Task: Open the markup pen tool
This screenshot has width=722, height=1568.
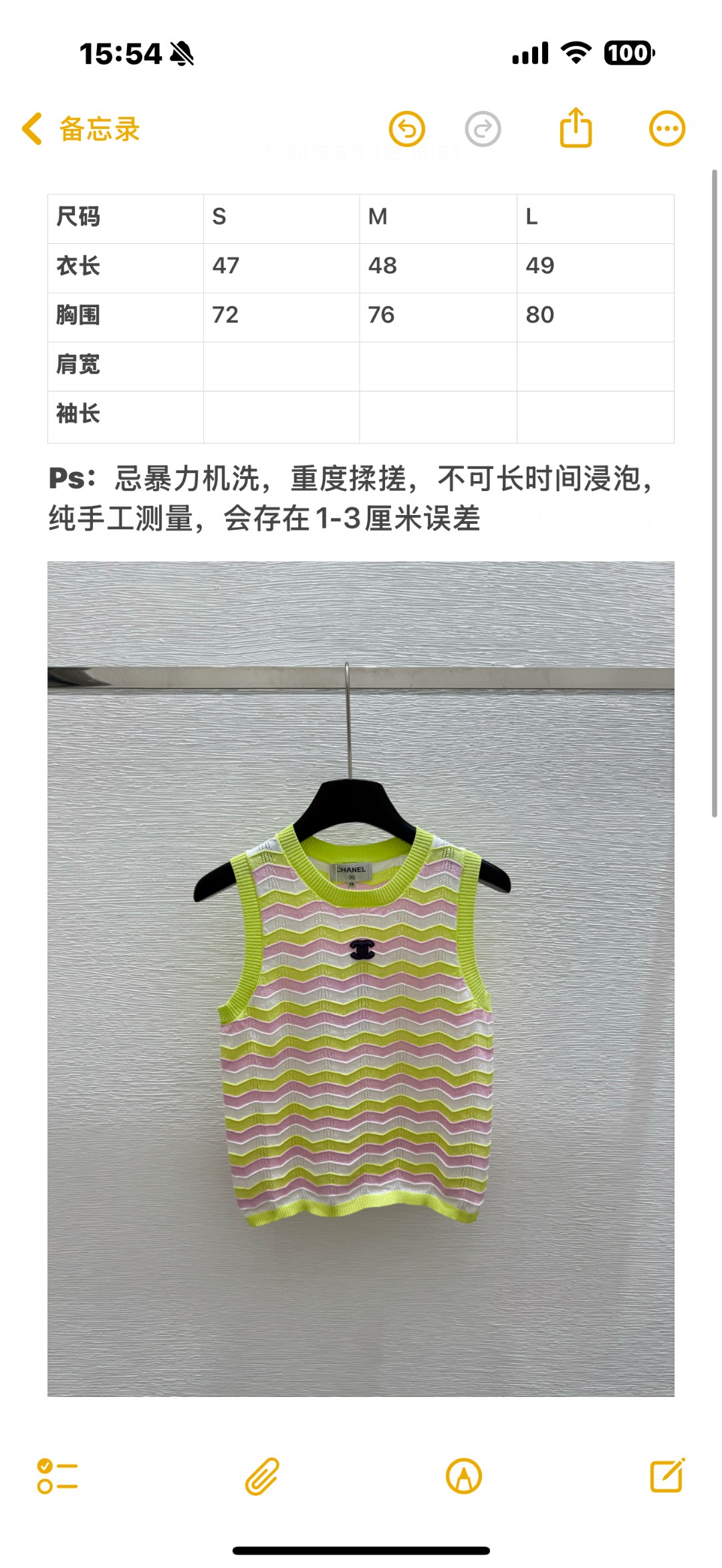Action: point(464,1476)
